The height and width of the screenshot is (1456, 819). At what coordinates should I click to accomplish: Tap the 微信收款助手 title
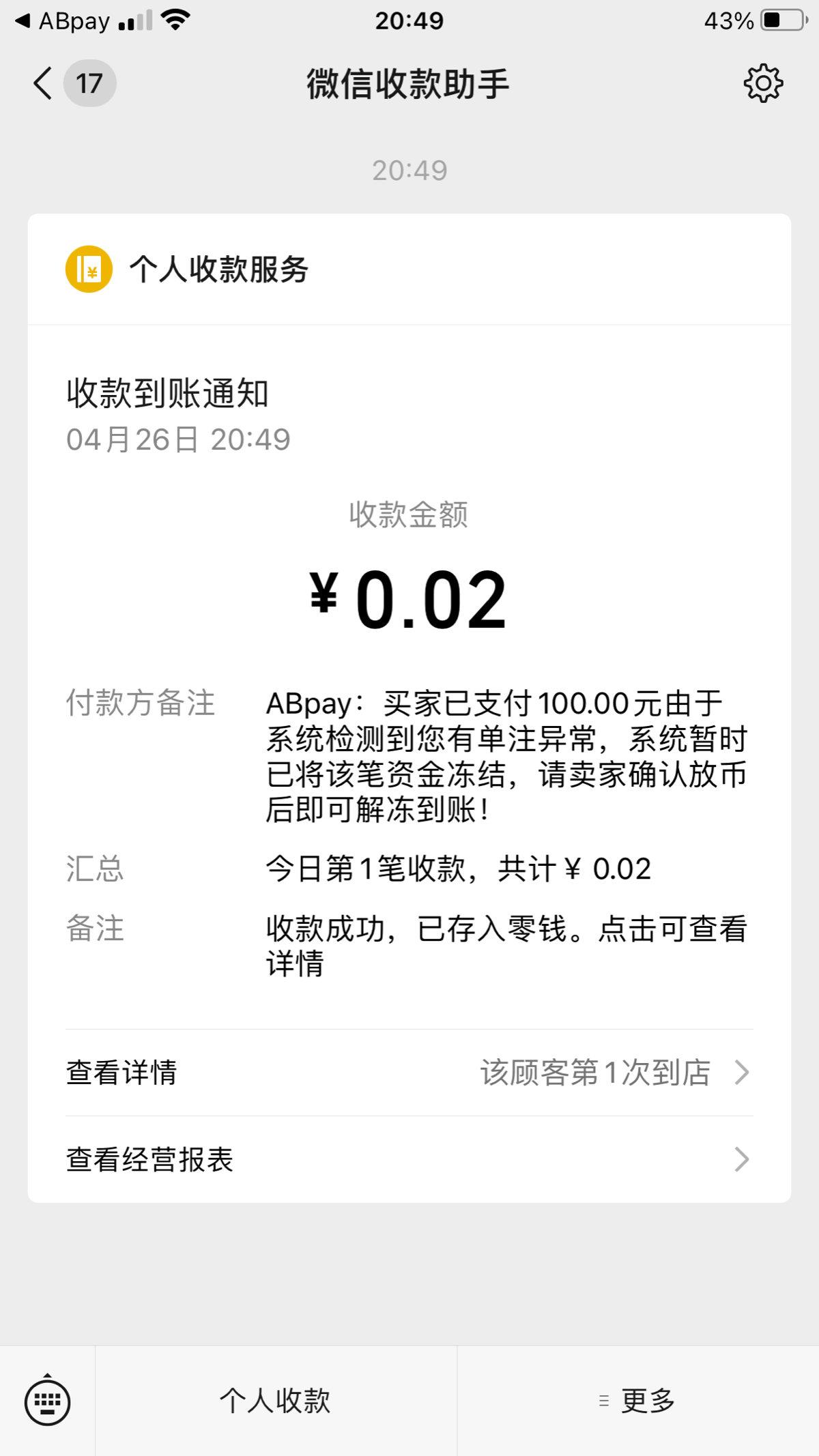408,83
